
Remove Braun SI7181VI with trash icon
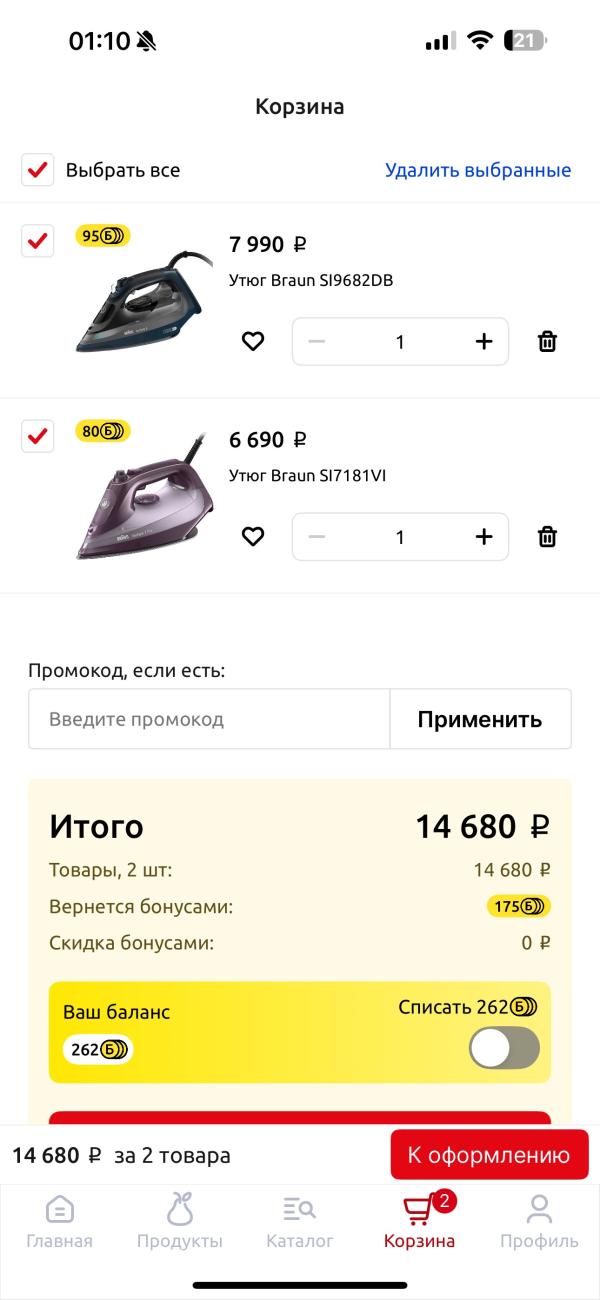click(x=547, y=537)
